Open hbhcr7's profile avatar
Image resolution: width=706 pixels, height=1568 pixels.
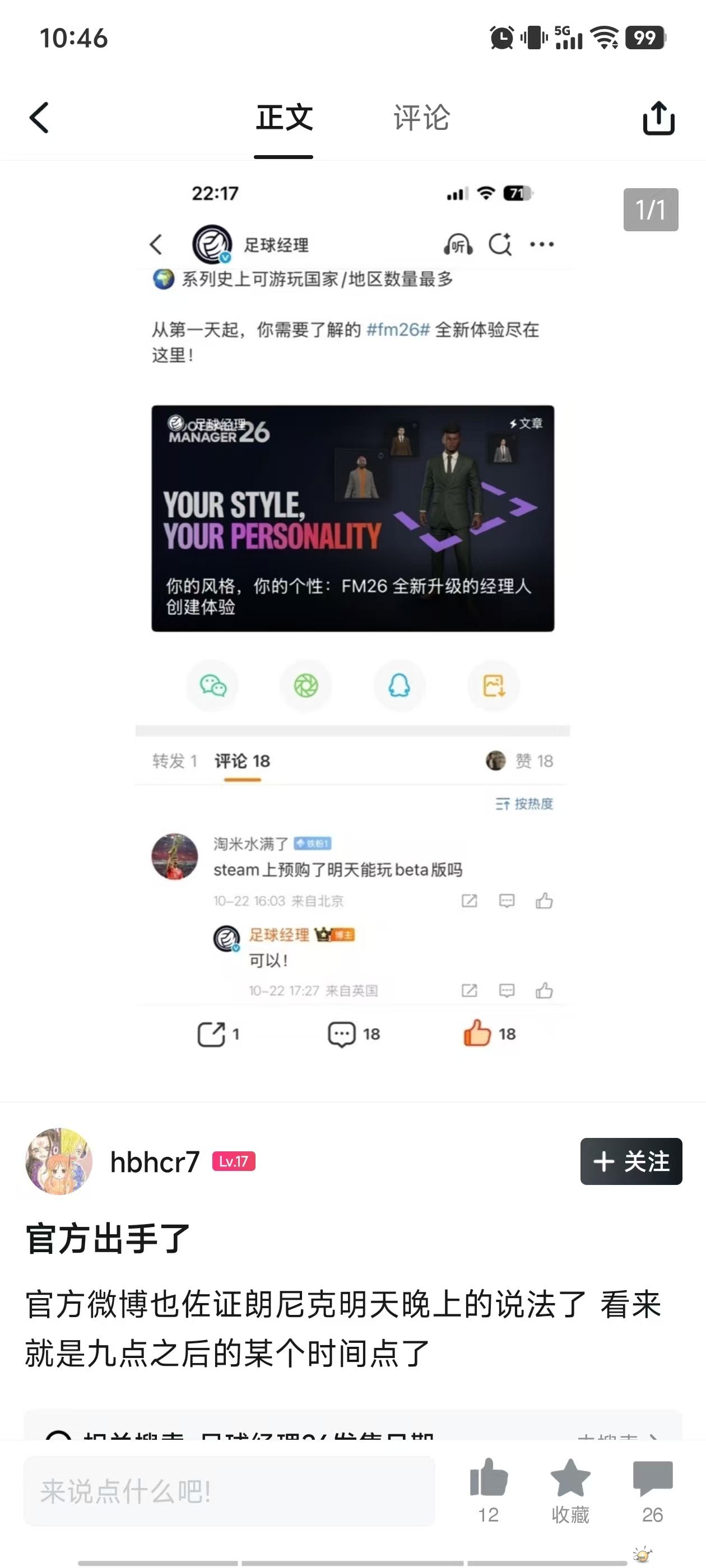click(x=58, y=1161)
